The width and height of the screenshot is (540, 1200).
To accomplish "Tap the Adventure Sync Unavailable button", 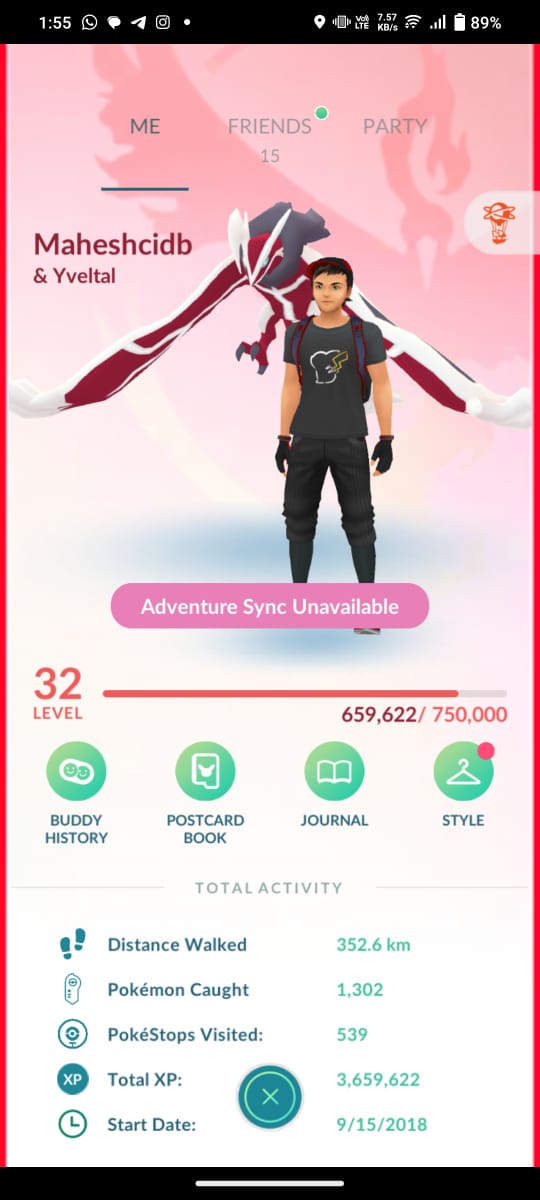I will [270, 606].
